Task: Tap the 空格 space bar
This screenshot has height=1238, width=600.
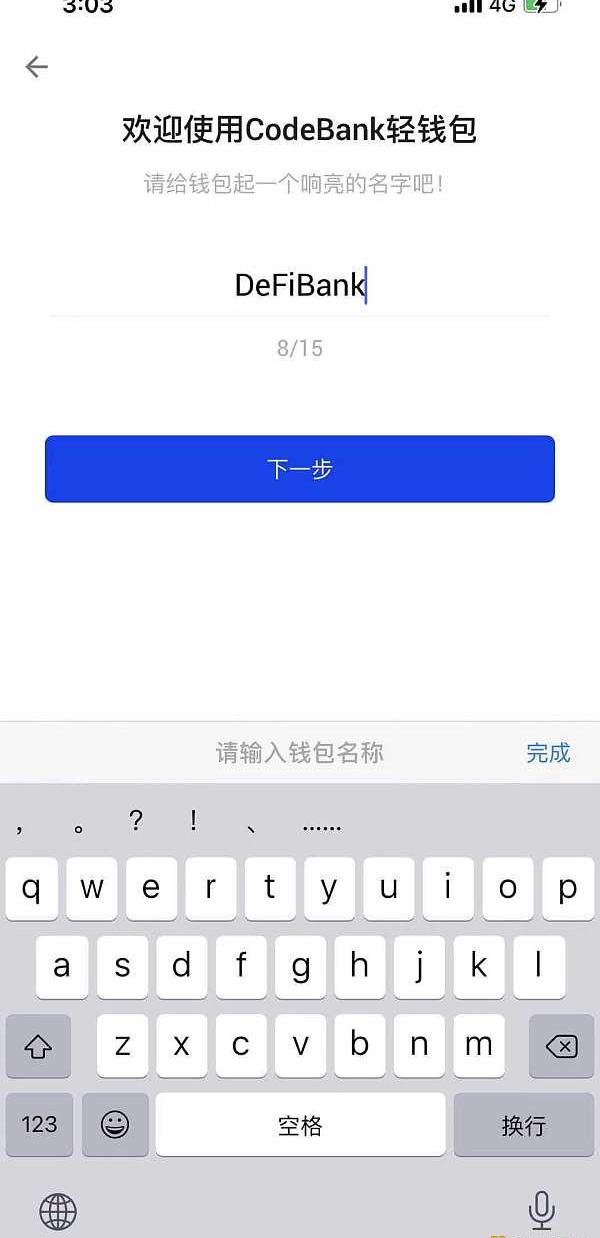Action: coord(300,1124)
